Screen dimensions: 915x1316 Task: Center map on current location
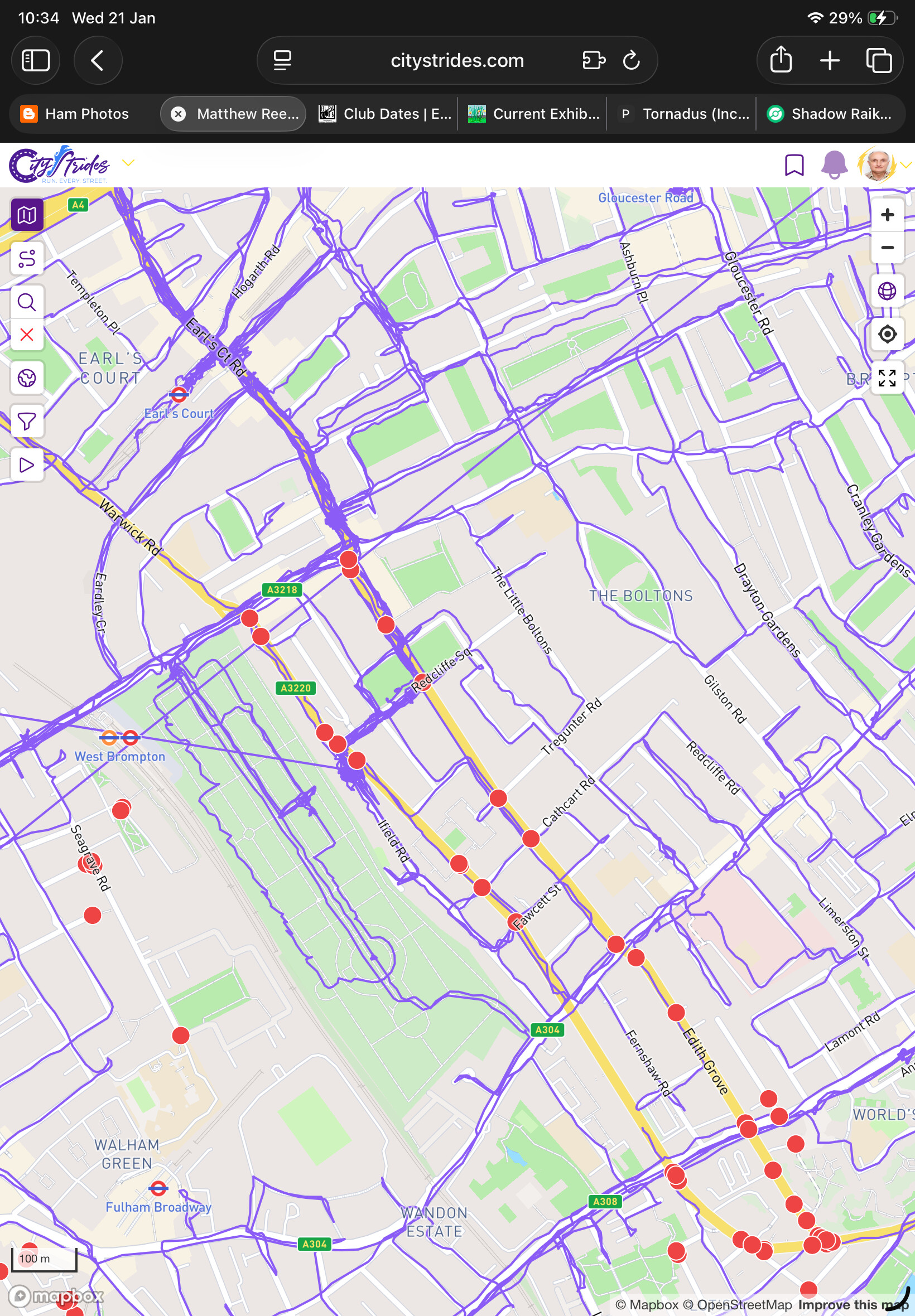pos(887,334)
